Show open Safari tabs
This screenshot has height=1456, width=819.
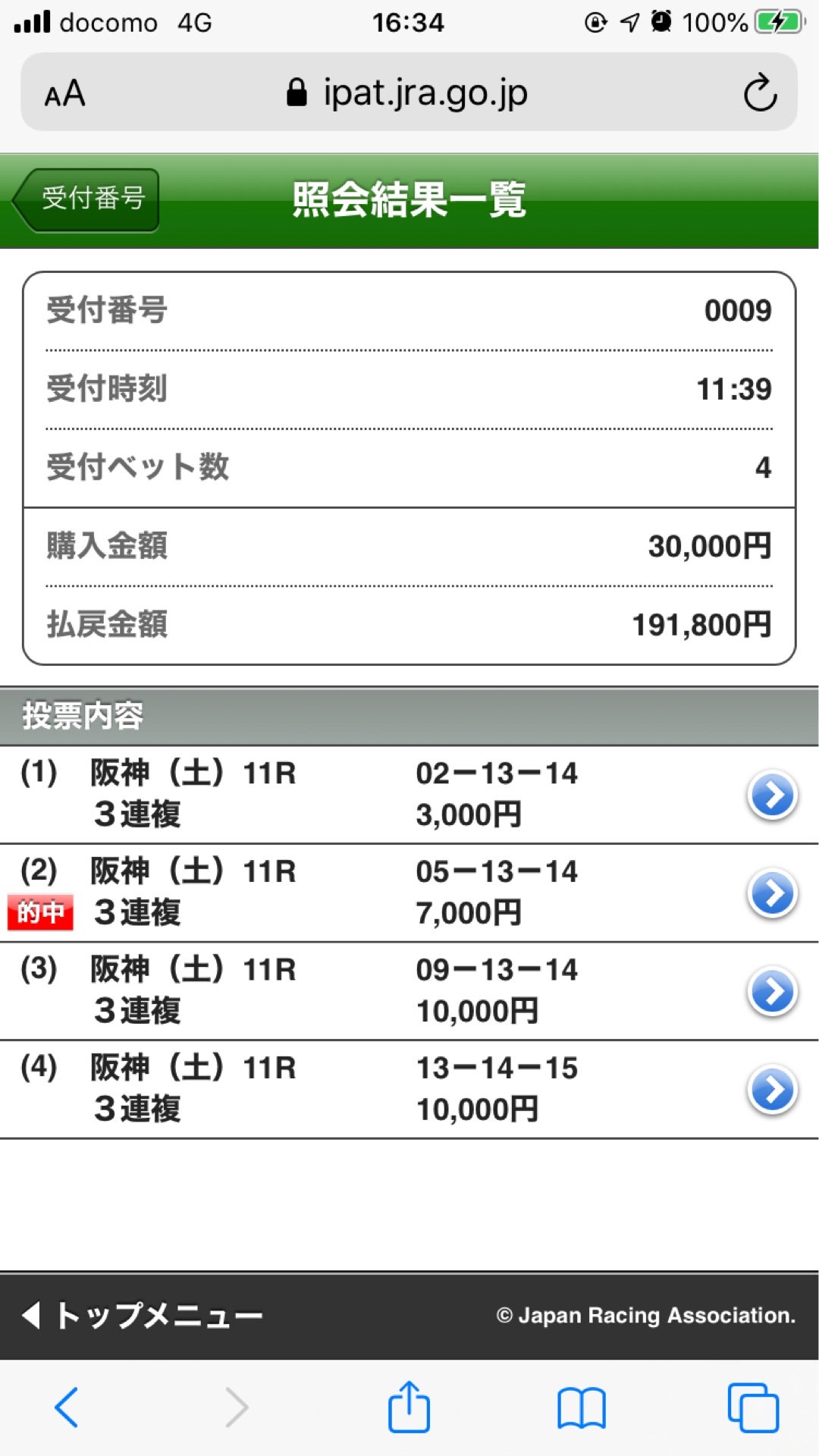pyautogui.click(x=753, y=1407)
